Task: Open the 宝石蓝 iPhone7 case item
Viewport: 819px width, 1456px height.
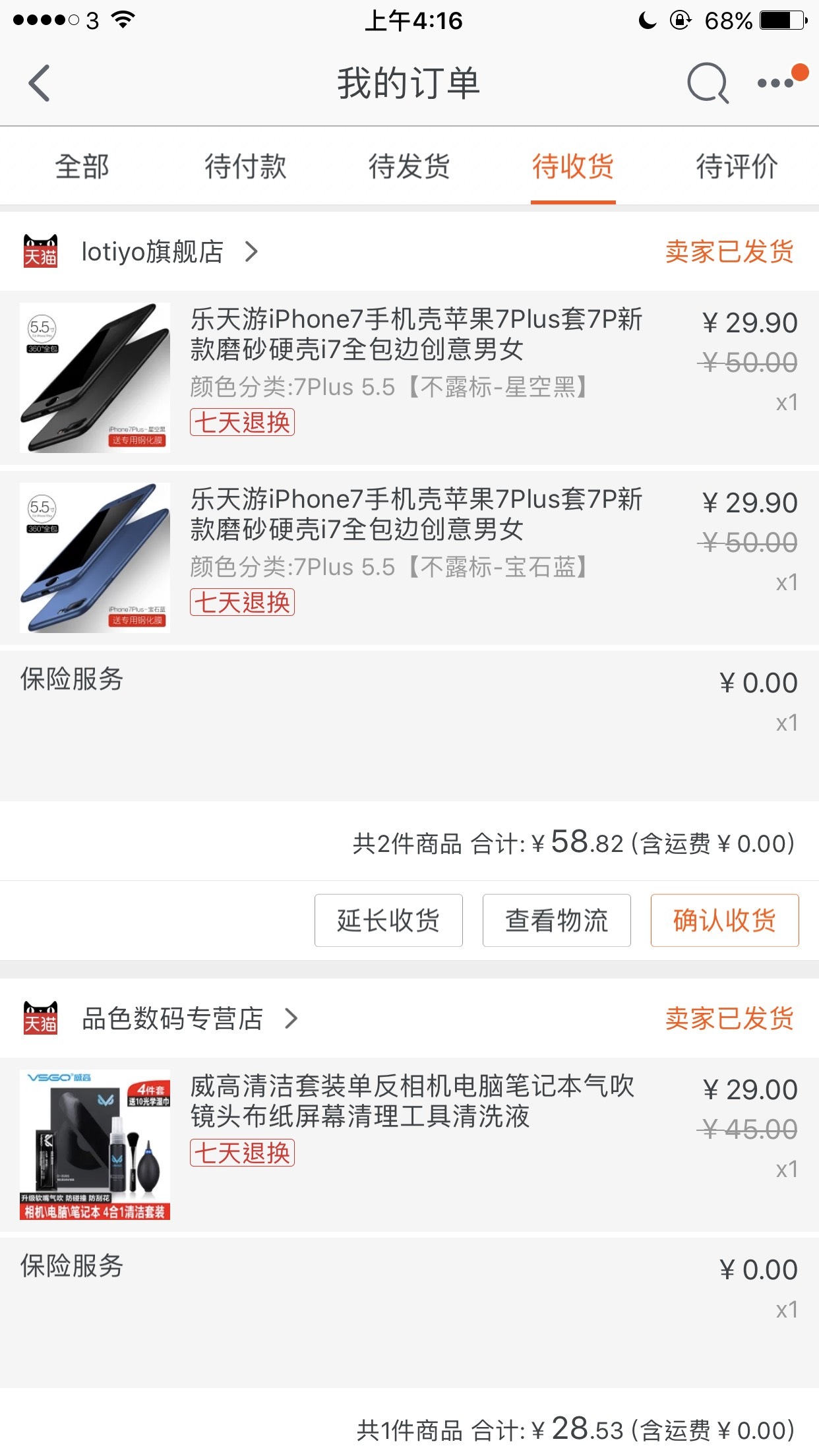Action: click(409, 558)
